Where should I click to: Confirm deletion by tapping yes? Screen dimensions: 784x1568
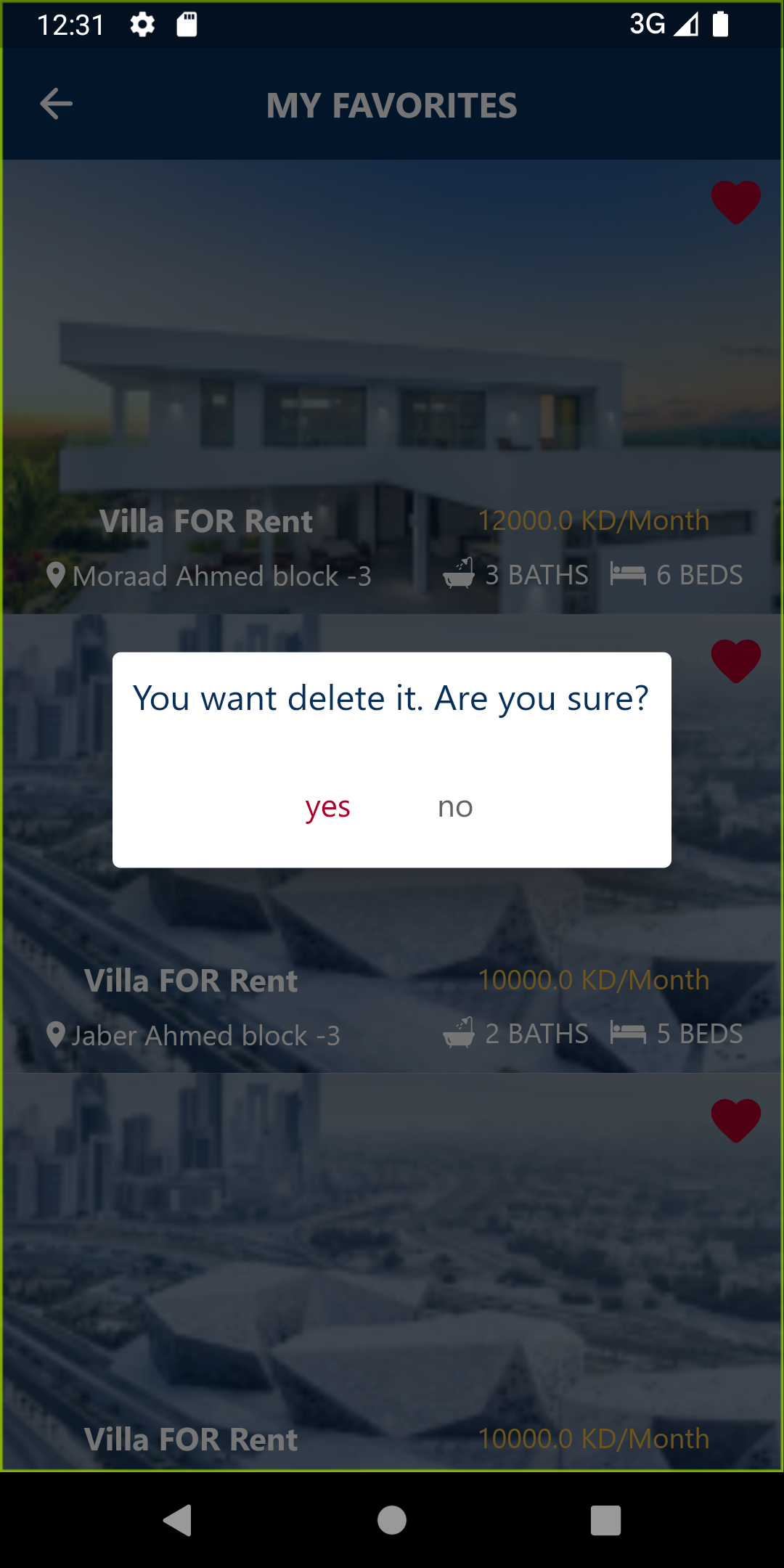pyautogui.click(x=327, y=807)
